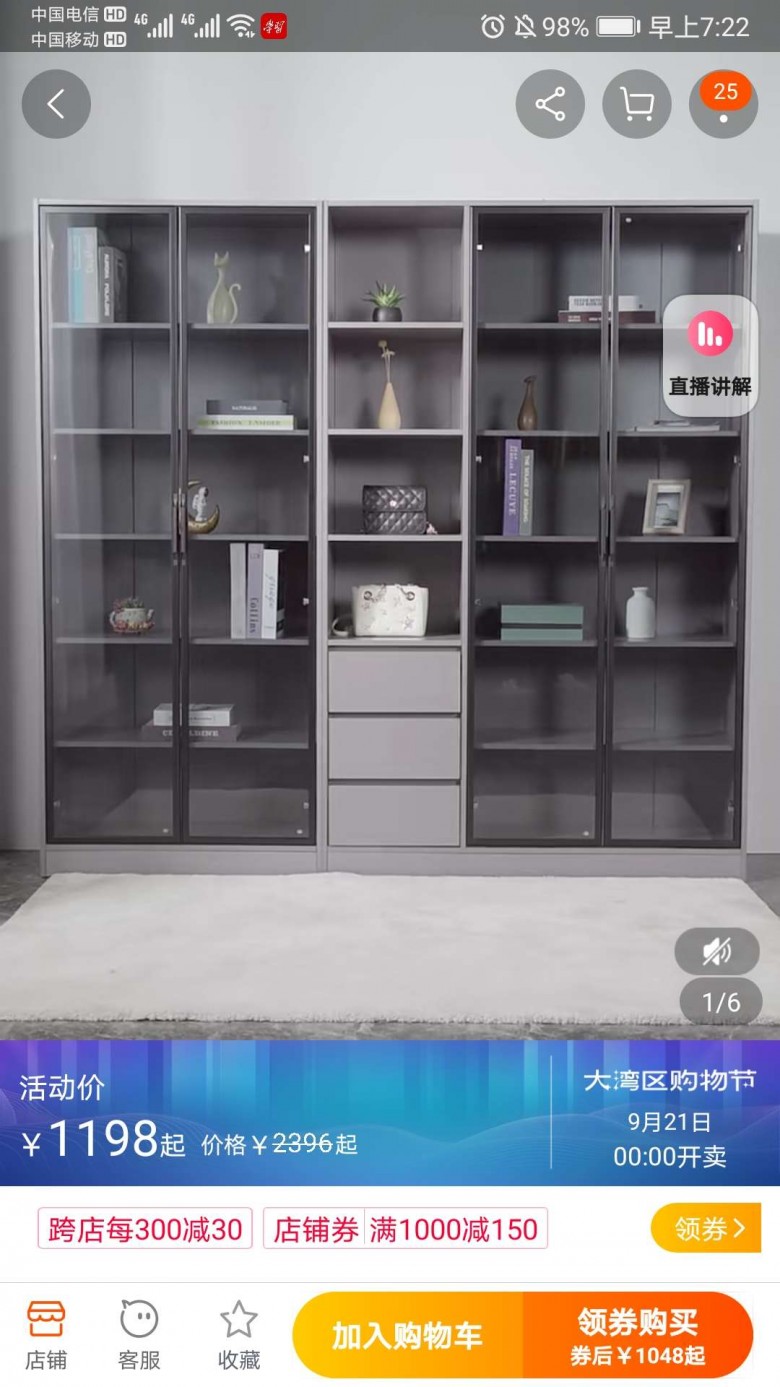
Task: Open the 直播讲解 live explanation
Action: coord(711,355)
